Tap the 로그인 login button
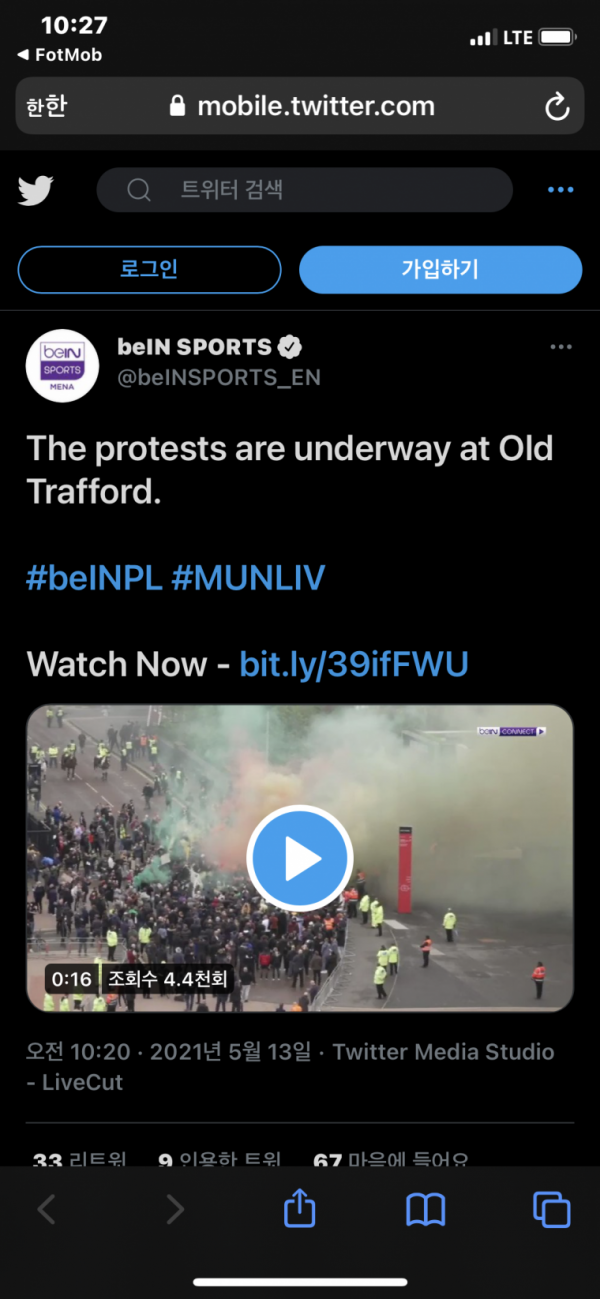The image size is (600, 1299). coord(149,269)
